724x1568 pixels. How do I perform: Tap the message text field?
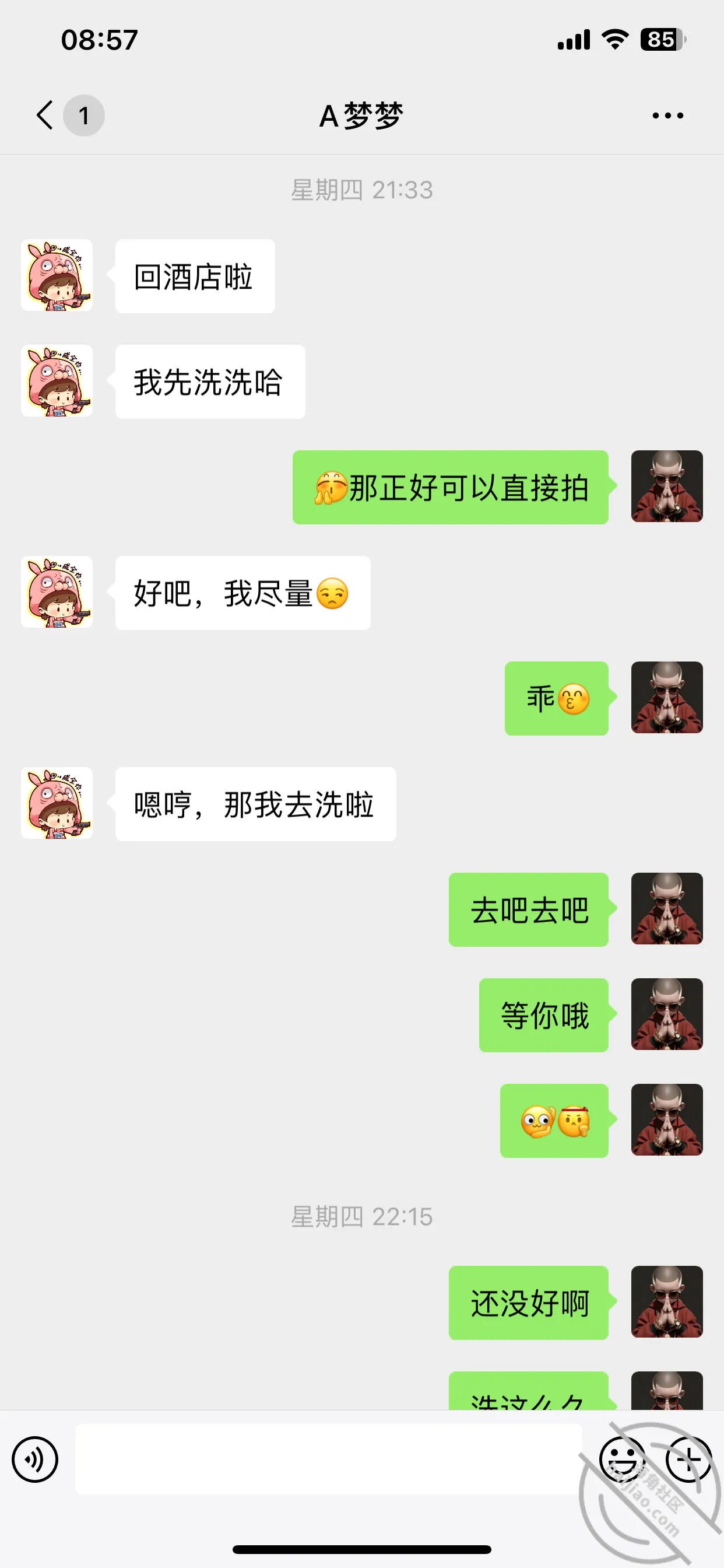(329, 1459)
